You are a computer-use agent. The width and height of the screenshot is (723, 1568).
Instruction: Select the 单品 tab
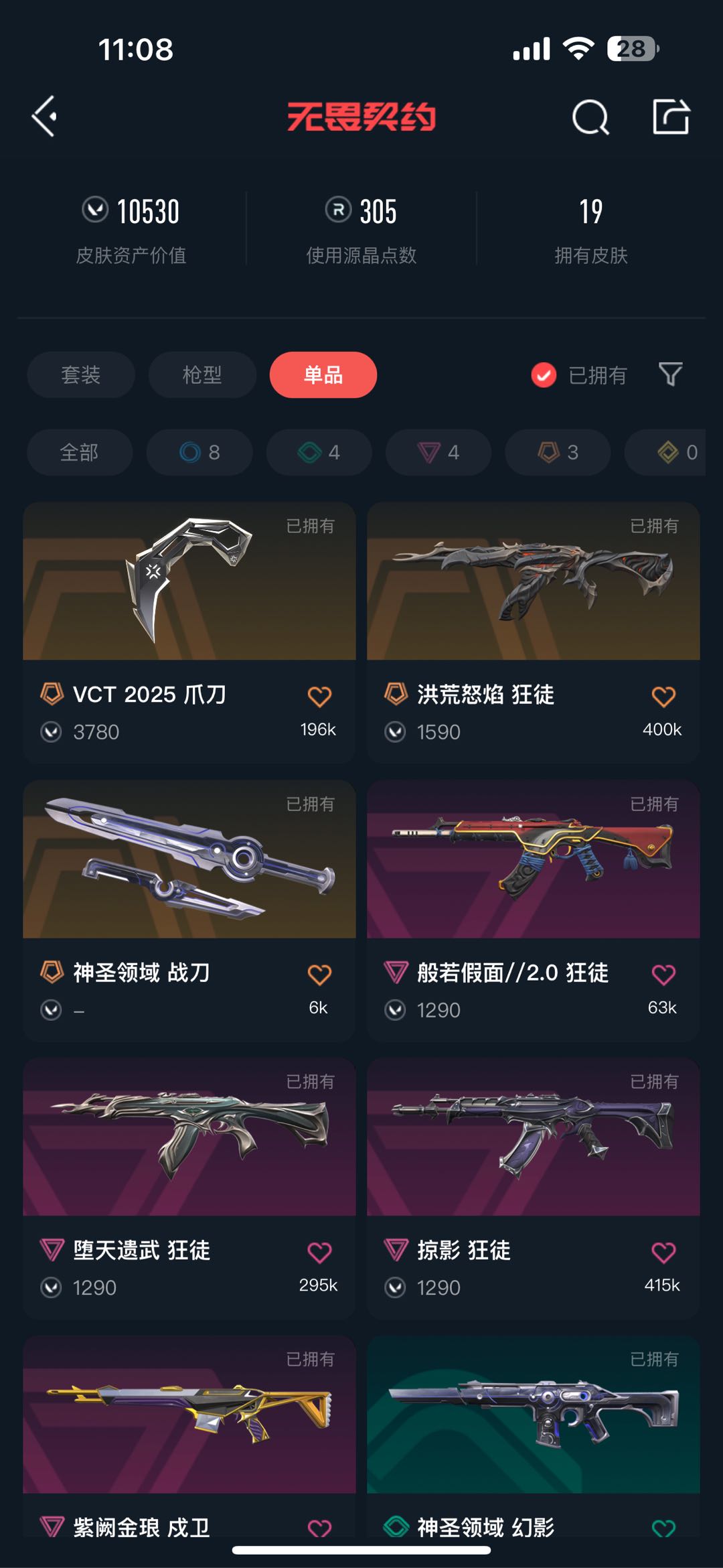323,374
